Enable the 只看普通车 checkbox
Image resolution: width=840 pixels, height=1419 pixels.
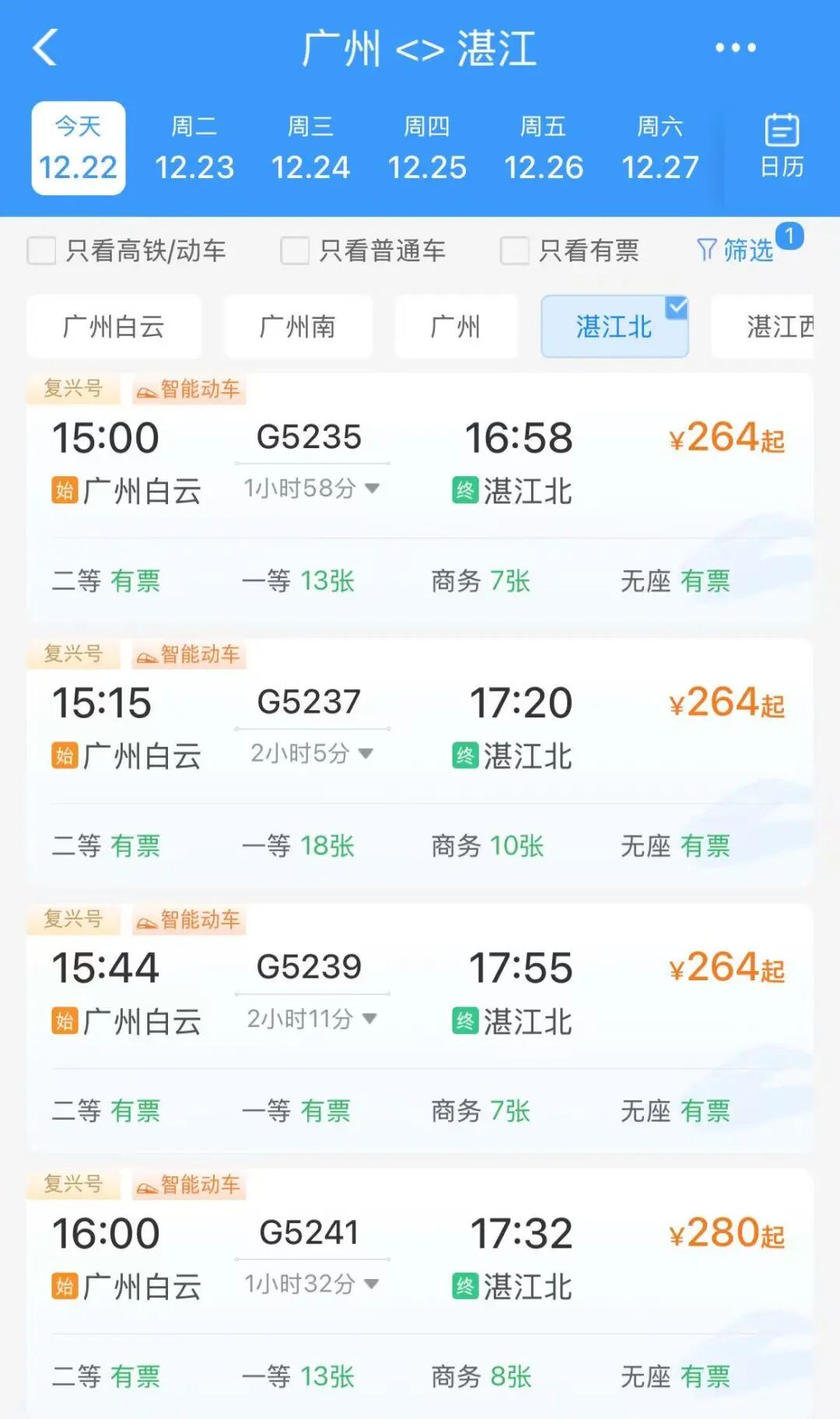[295, 251]
